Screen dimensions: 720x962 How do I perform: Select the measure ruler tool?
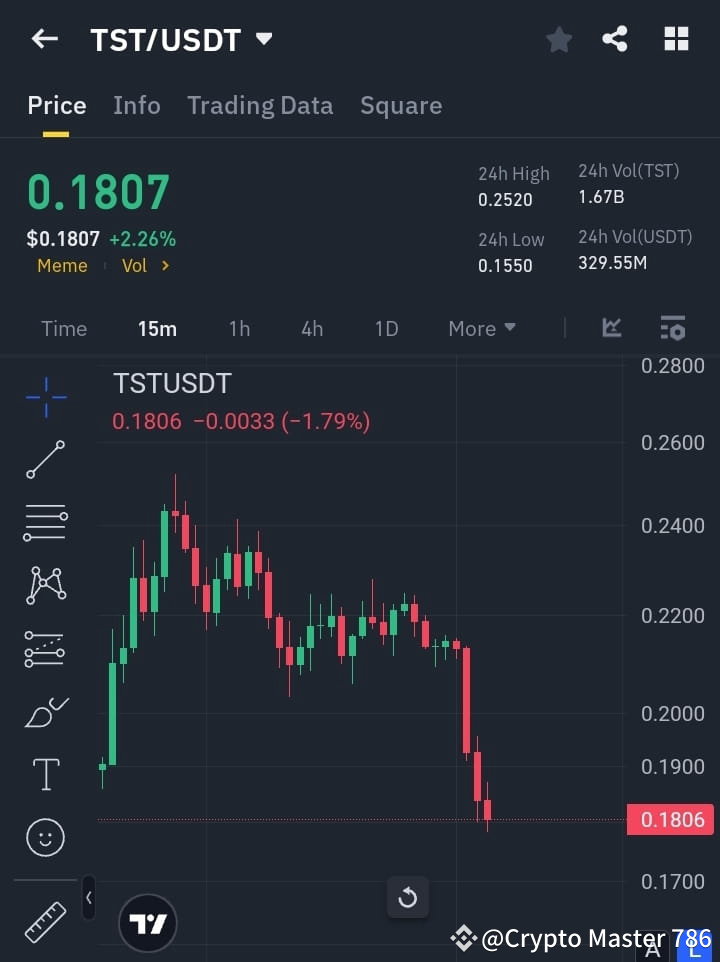point(45,922)
